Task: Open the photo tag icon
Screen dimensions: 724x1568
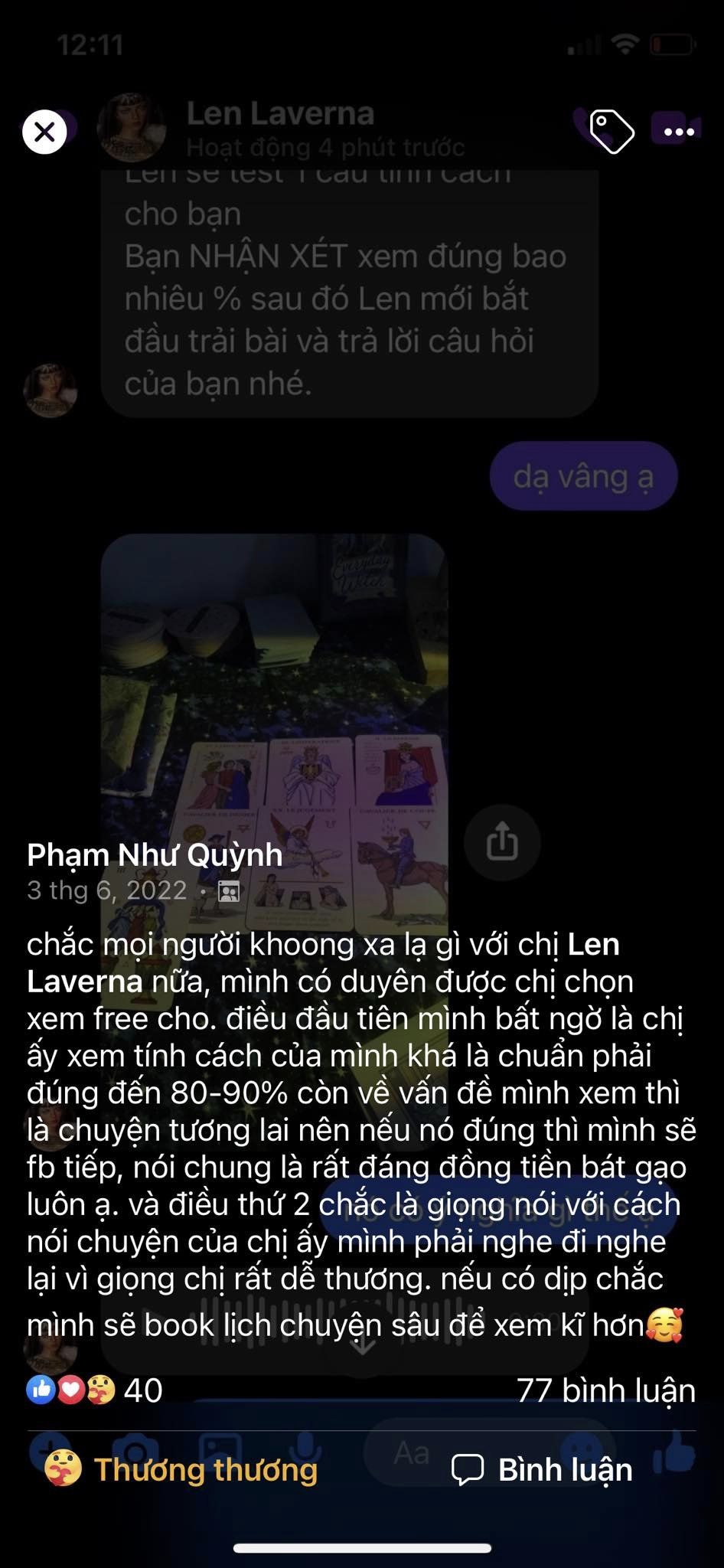Action: (611, 132)
